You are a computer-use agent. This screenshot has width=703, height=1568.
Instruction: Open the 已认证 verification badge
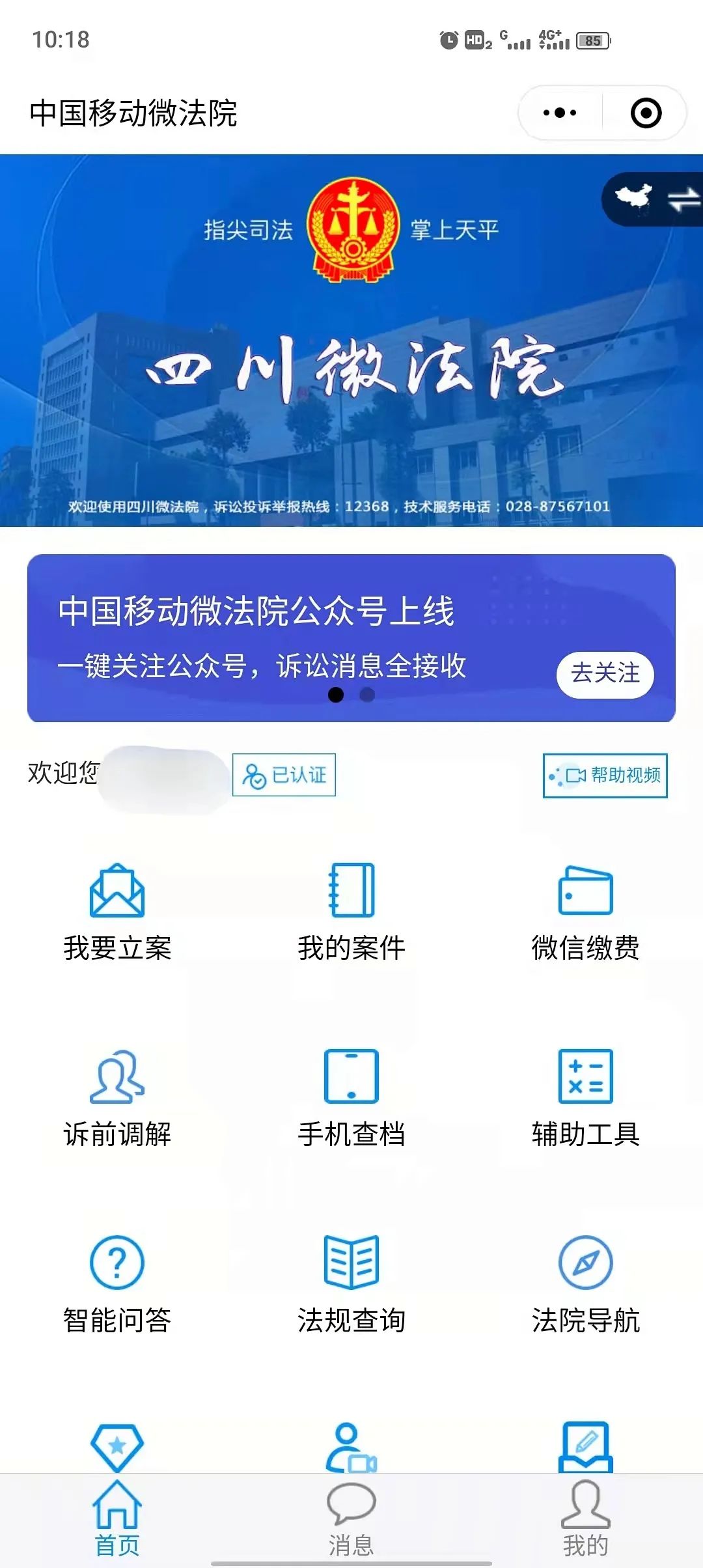pyautogui.click(x=284, y=775)
